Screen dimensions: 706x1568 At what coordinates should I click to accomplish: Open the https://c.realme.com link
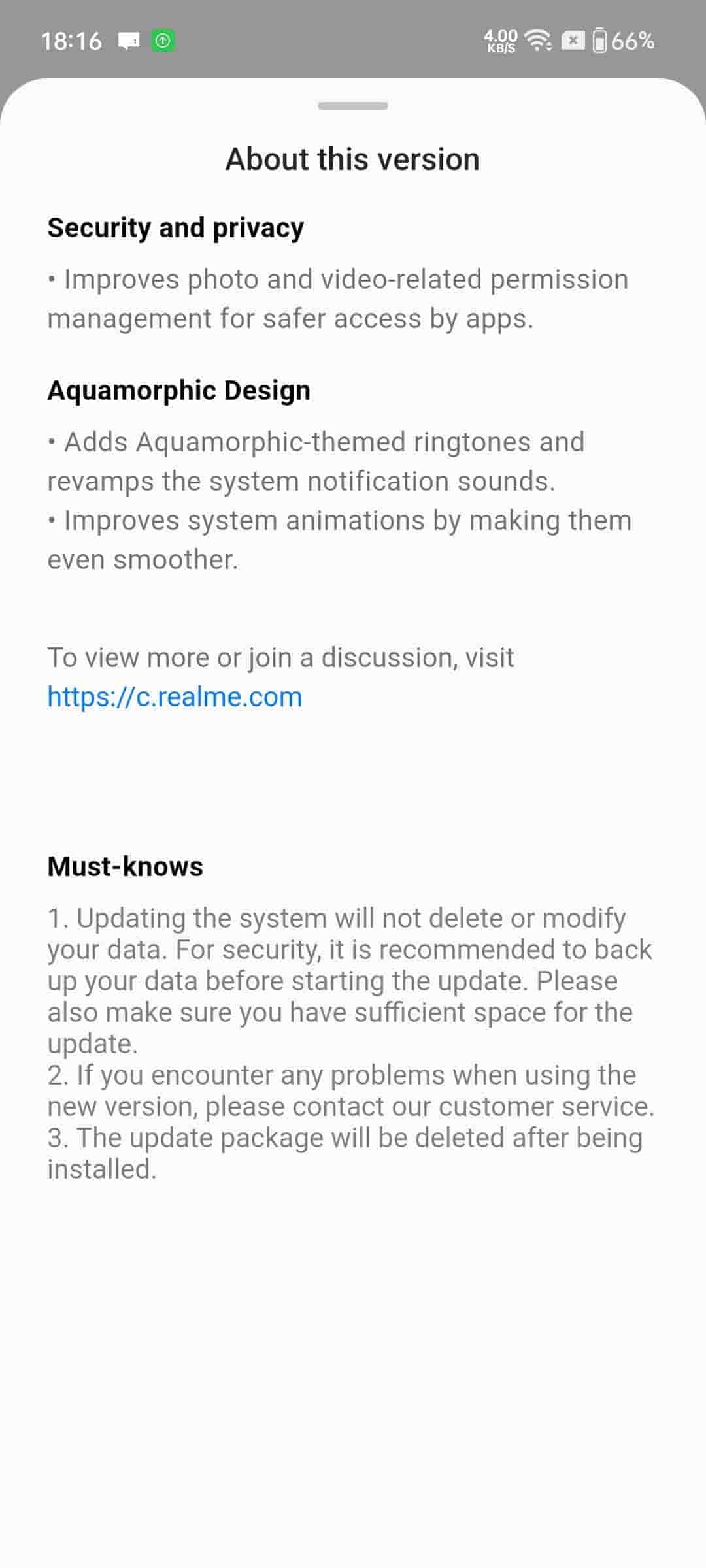click(175, 696)
